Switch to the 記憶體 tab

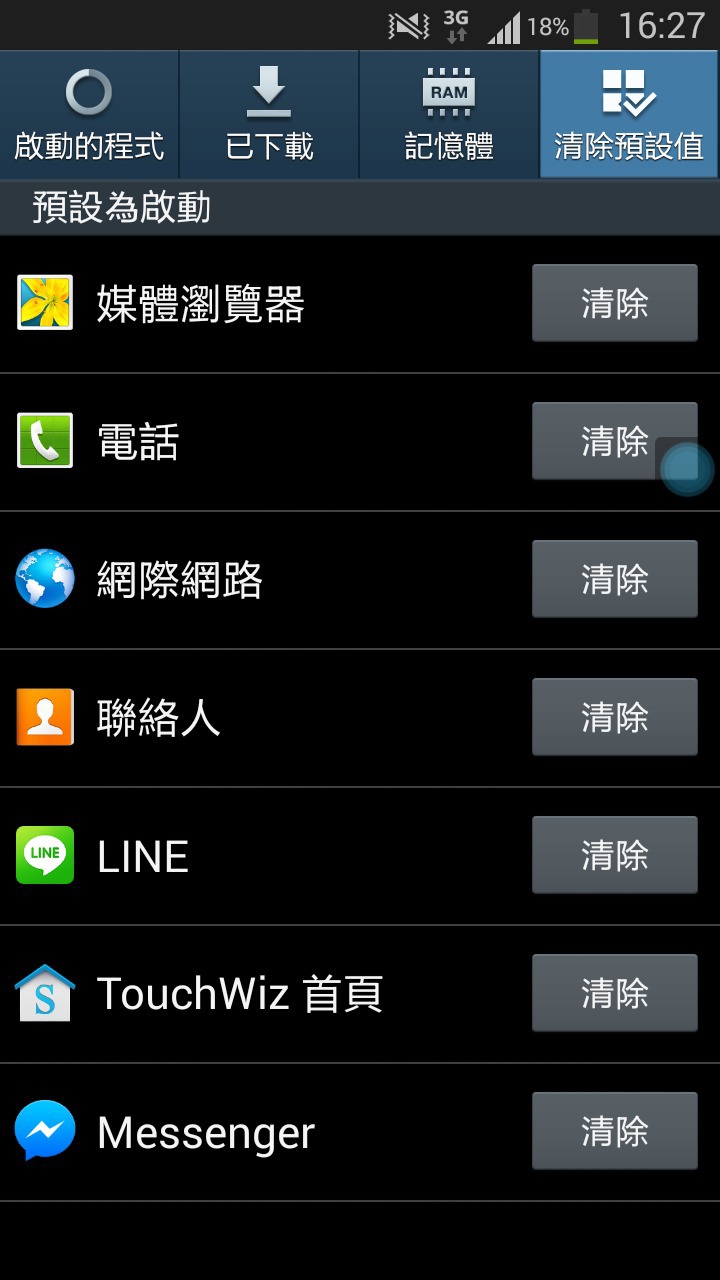[449, 115]
